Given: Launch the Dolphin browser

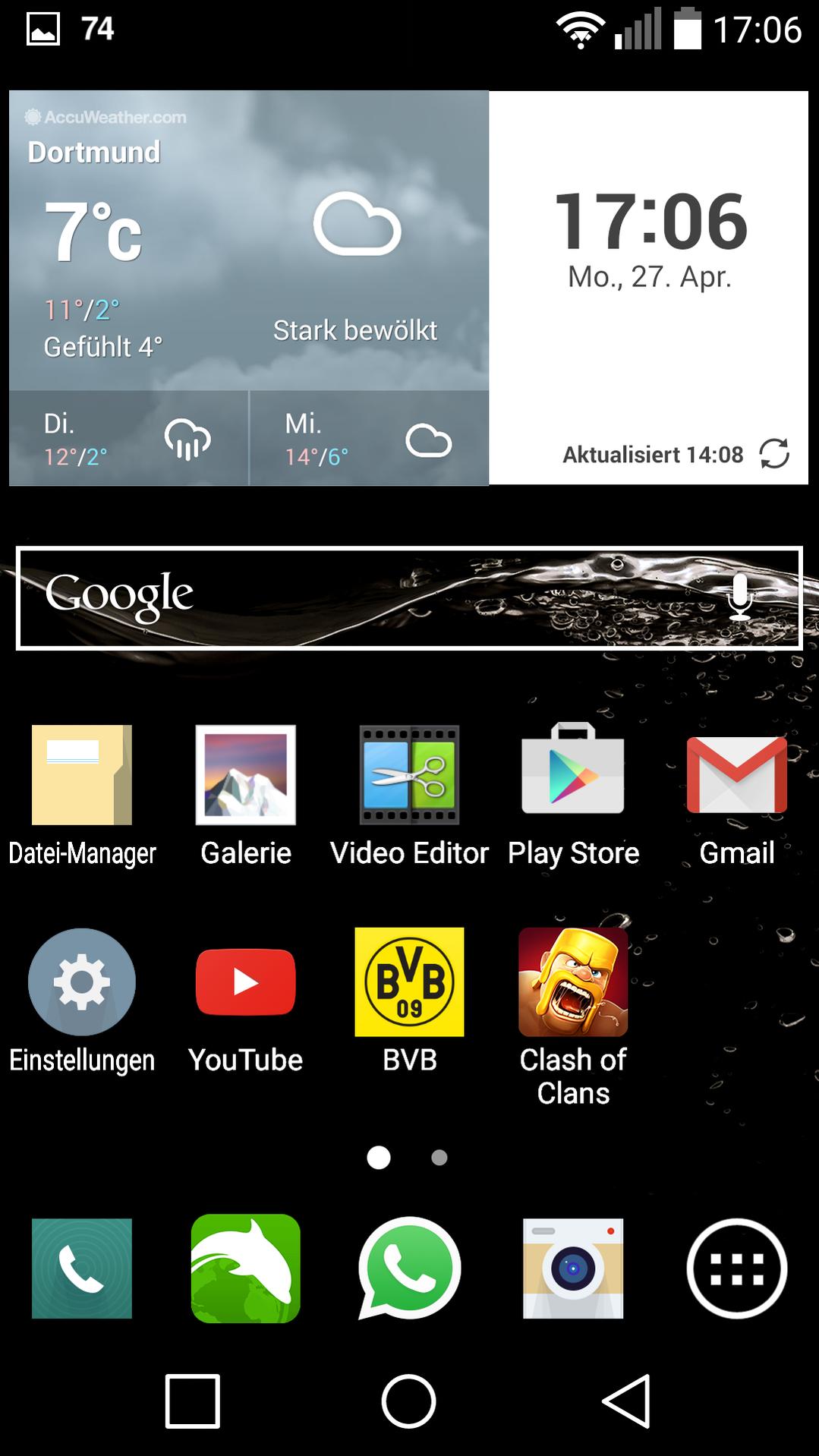Looking at the screenshot, I should tap(245, 1268).
